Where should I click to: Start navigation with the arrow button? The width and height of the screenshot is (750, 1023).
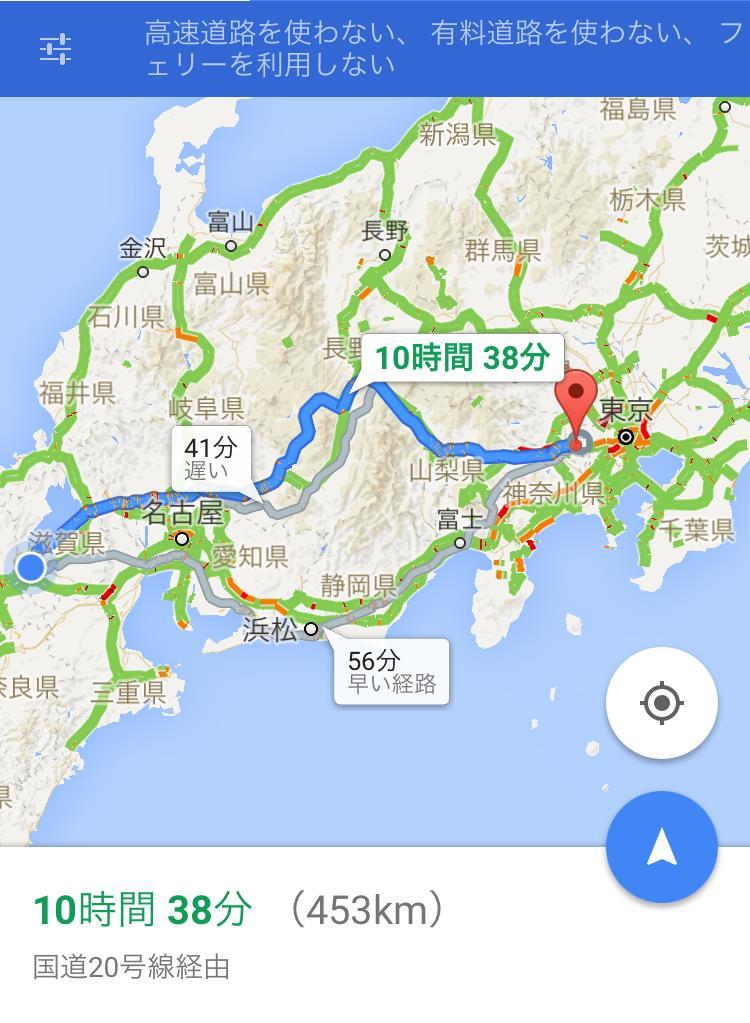click(x=661, y=847)
